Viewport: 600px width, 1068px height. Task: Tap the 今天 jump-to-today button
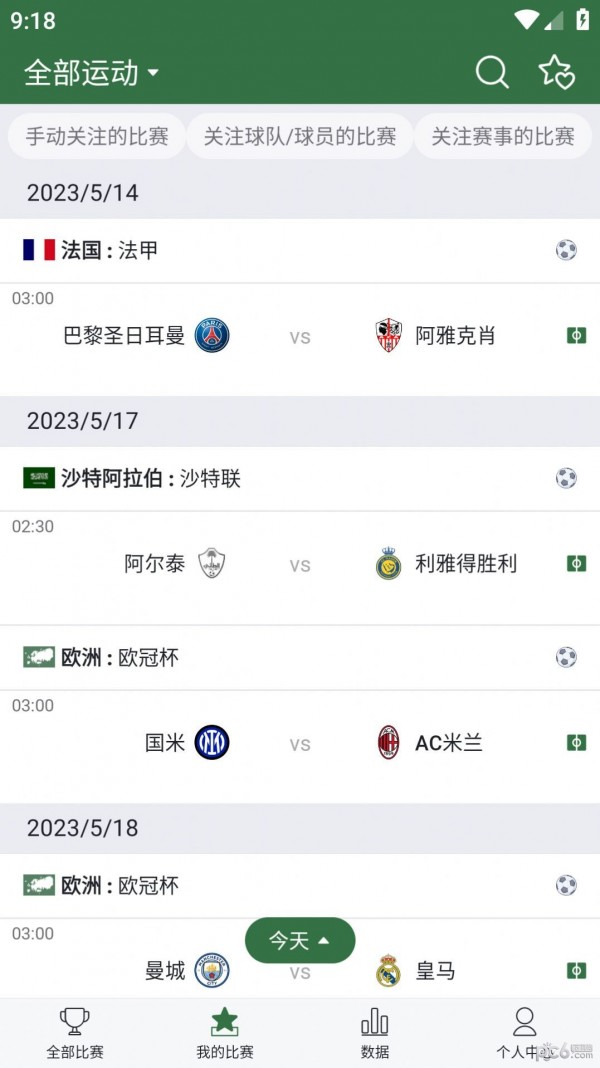click(x=300, y=940)
